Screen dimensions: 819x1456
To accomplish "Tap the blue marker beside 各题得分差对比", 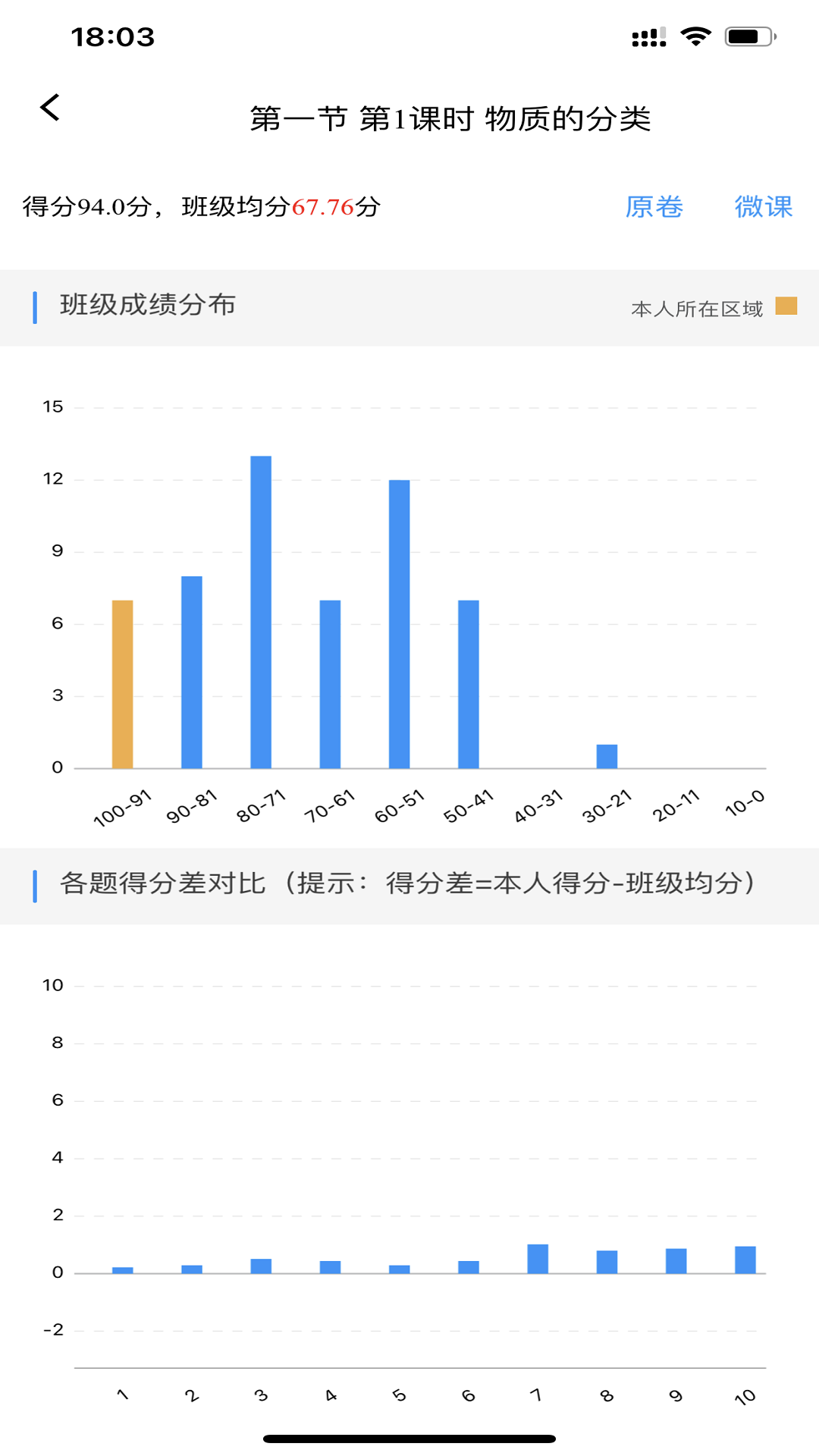I will click(x=36, y=884).
